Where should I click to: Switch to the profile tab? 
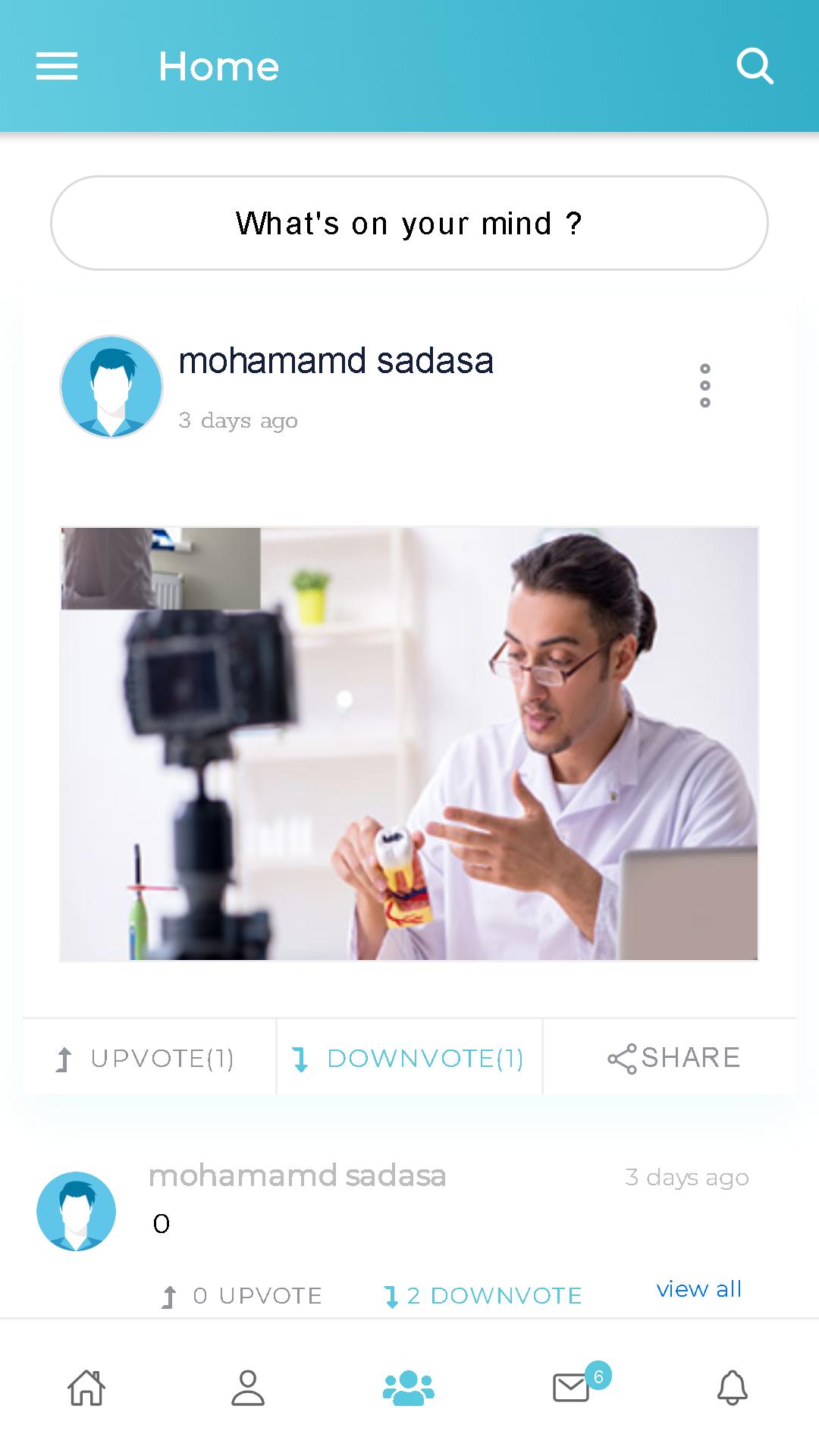click(x=248, y=1388)
